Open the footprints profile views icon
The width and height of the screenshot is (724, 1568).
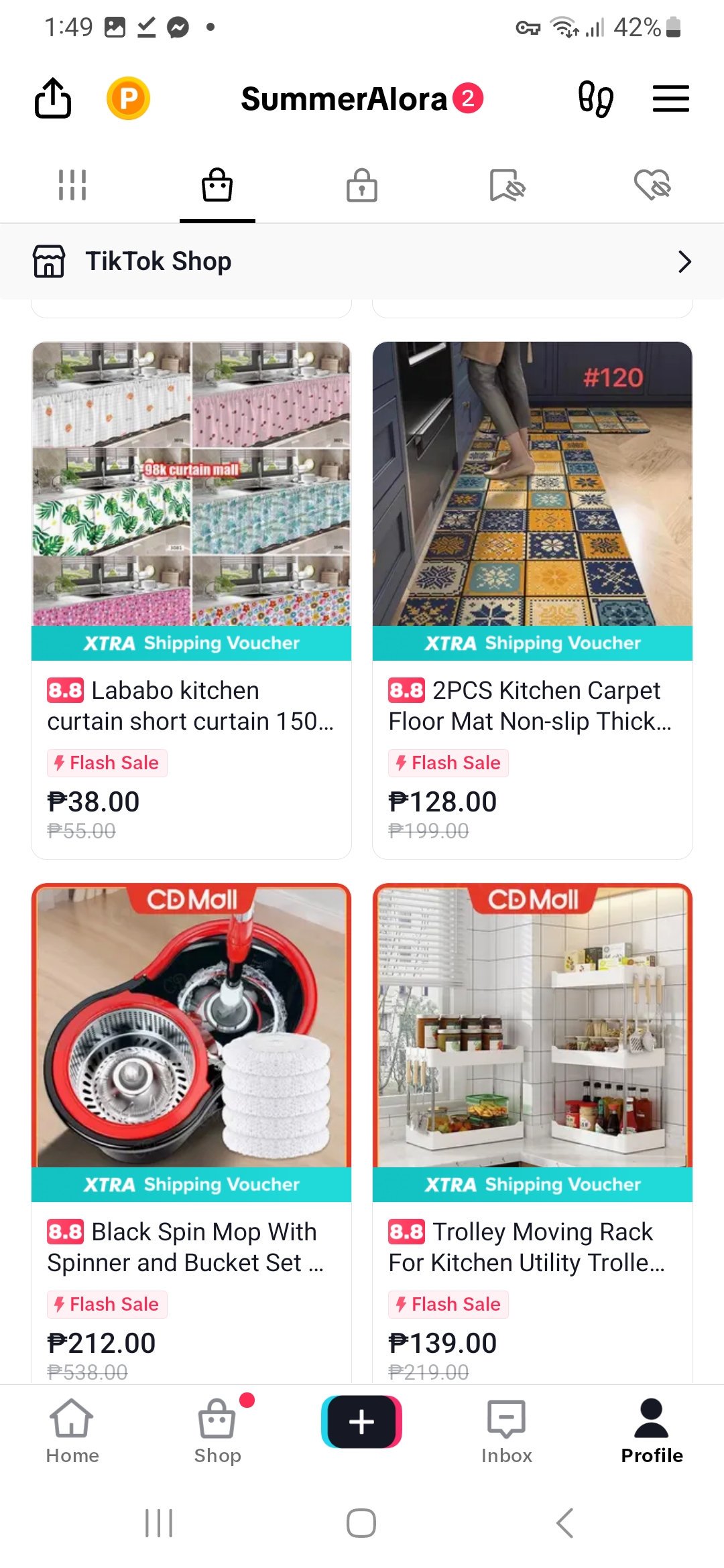tap(595, 99)
